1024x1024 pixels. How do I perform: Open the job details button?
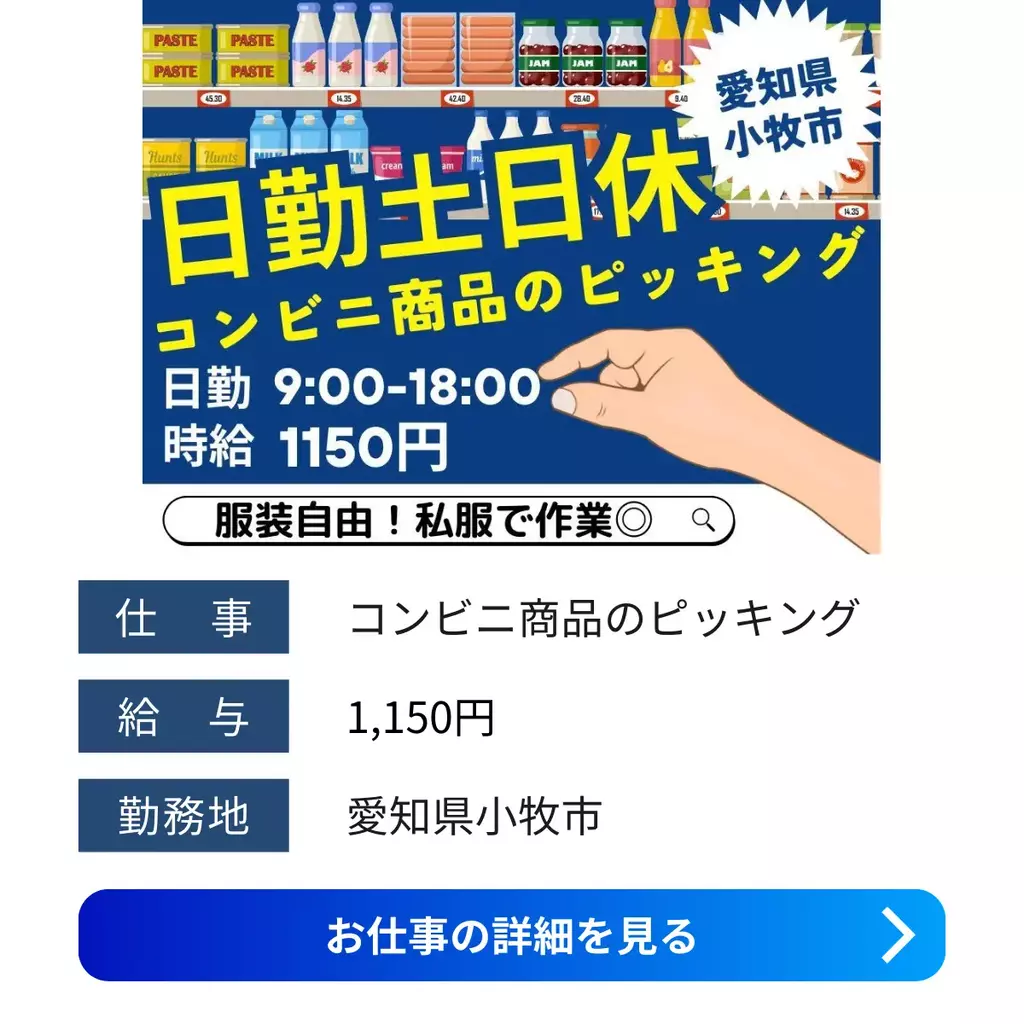511,935
